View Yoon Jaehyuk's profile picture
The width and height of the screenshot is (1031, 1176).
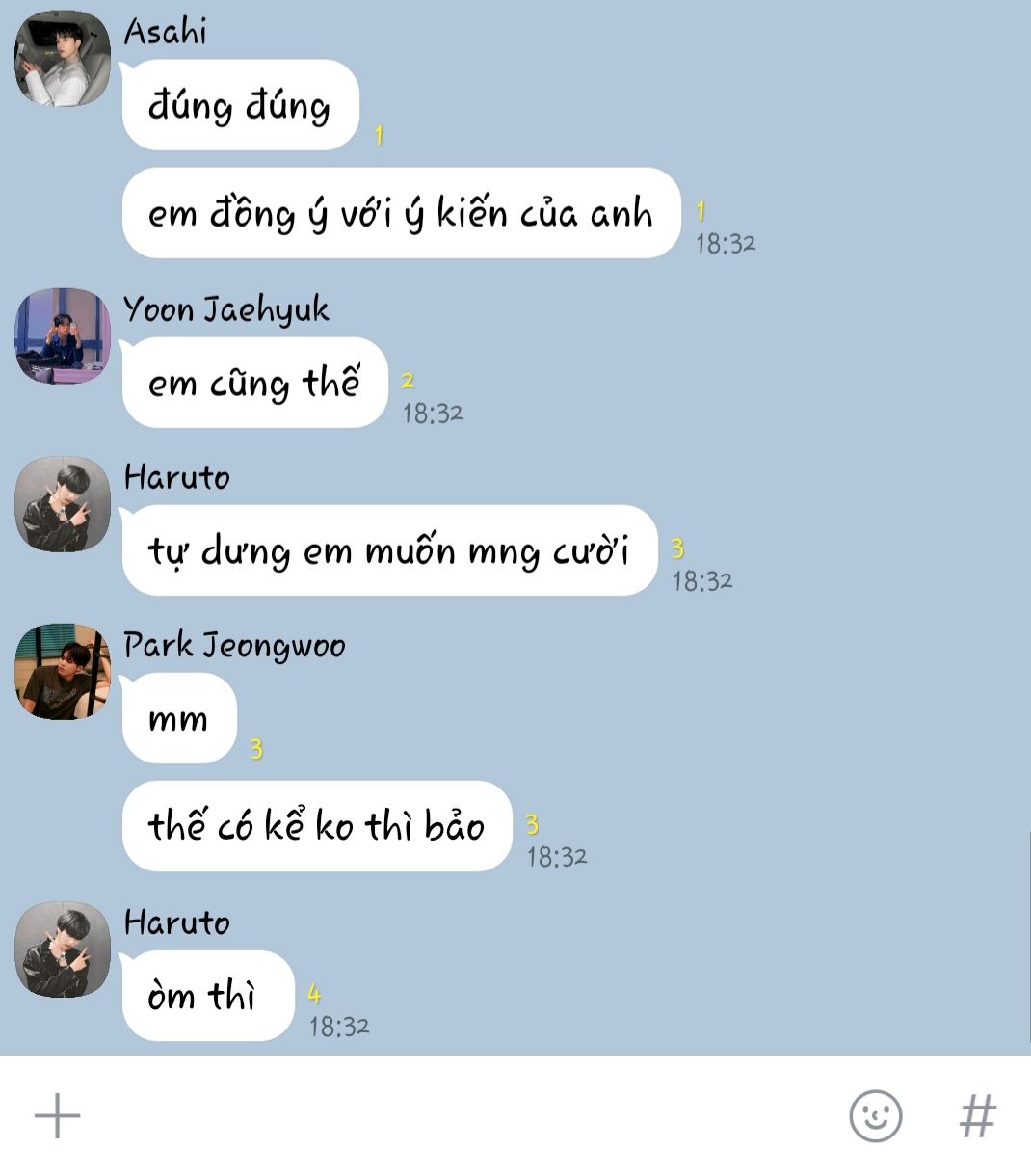point(63,335)
